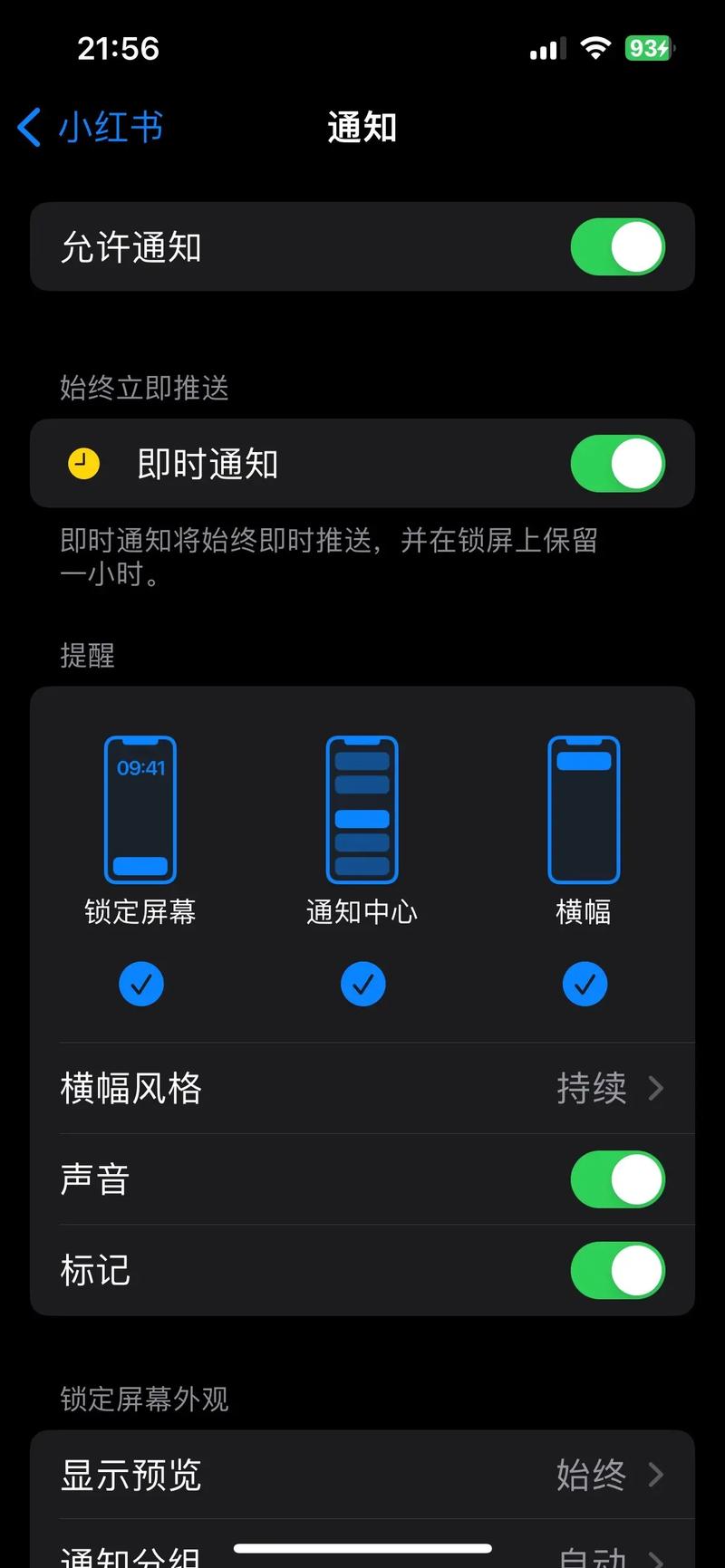
Task: Open 横幅风格 setting
Action: 362,1088
